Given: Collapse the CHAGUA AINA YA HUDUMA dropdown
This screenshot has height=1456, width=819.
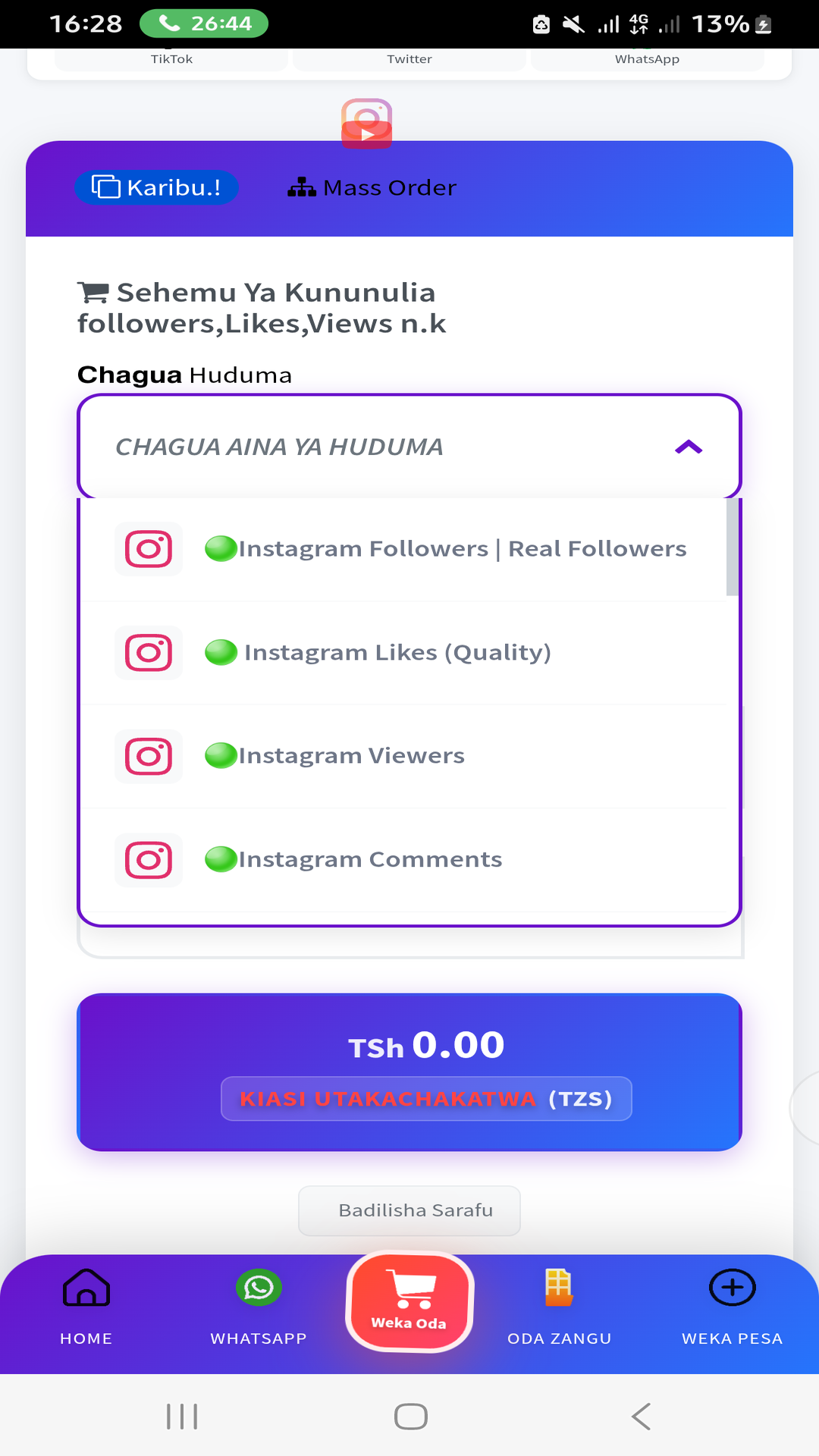Looking at the screenshot, I should click(687, 447).
